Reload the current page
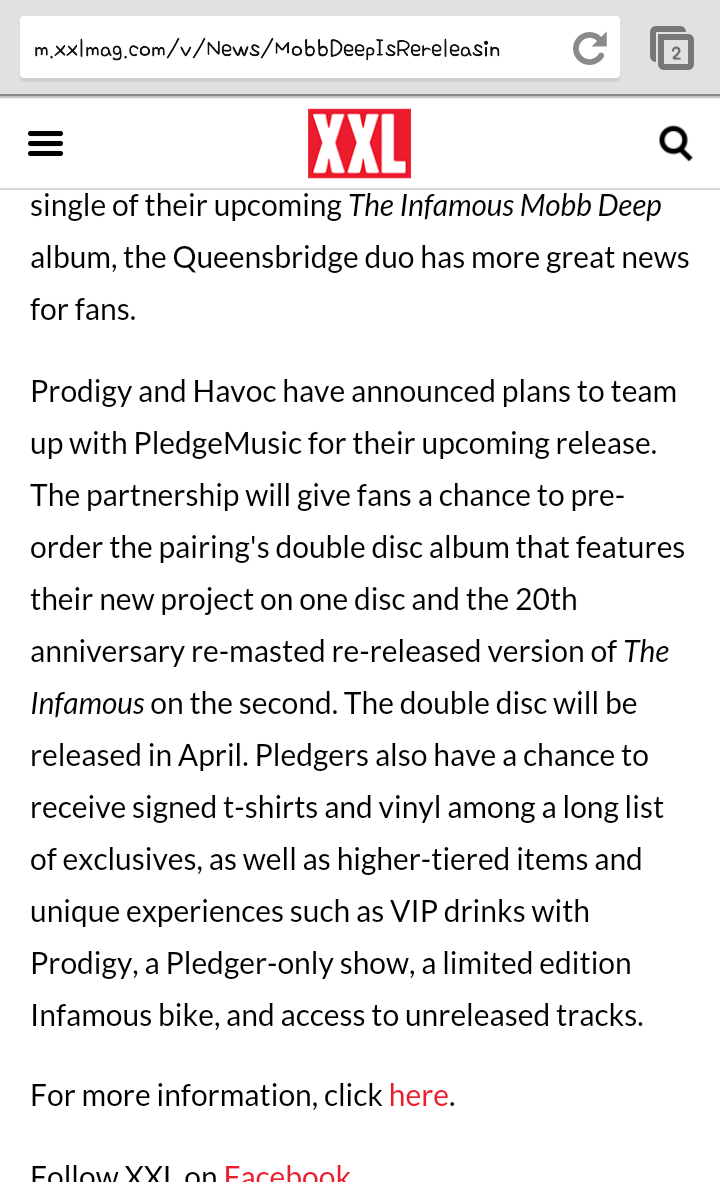 (x=589, y=48)
